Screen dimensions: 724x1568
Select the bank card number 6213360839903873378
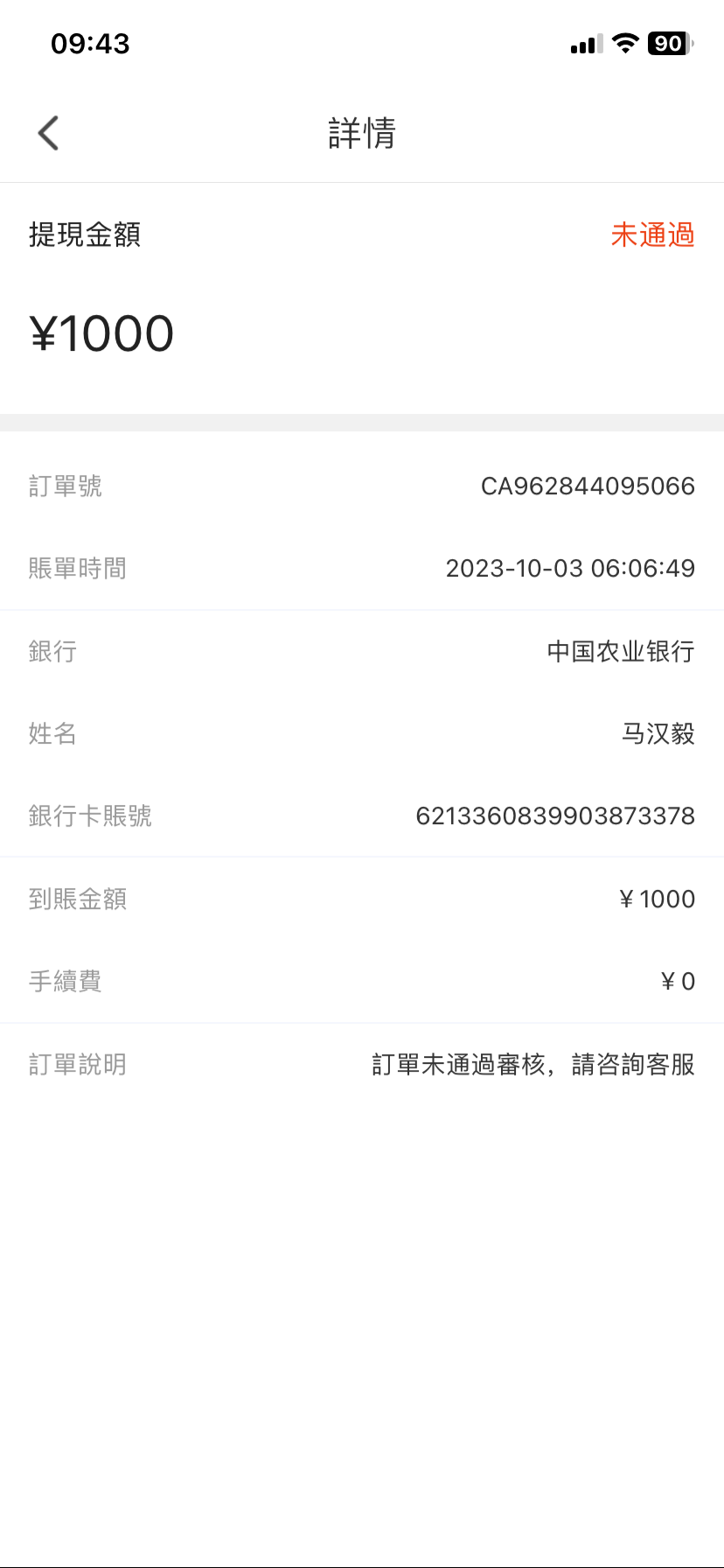point(556,815)
